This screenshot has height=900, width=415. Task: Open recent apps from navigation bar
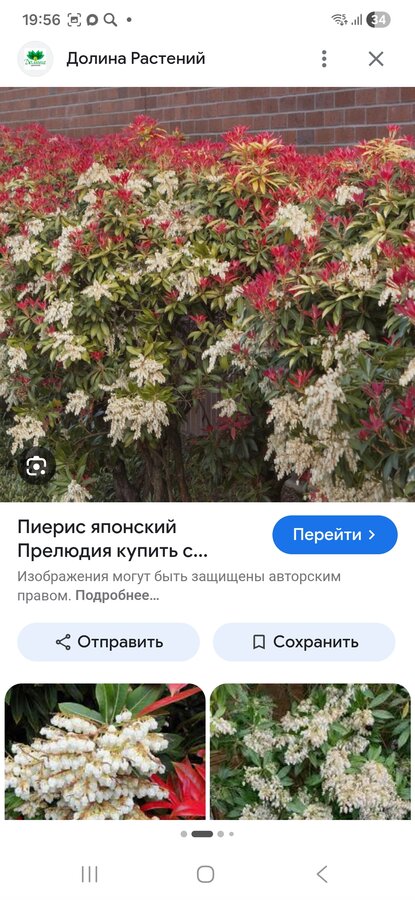[90, 874]
